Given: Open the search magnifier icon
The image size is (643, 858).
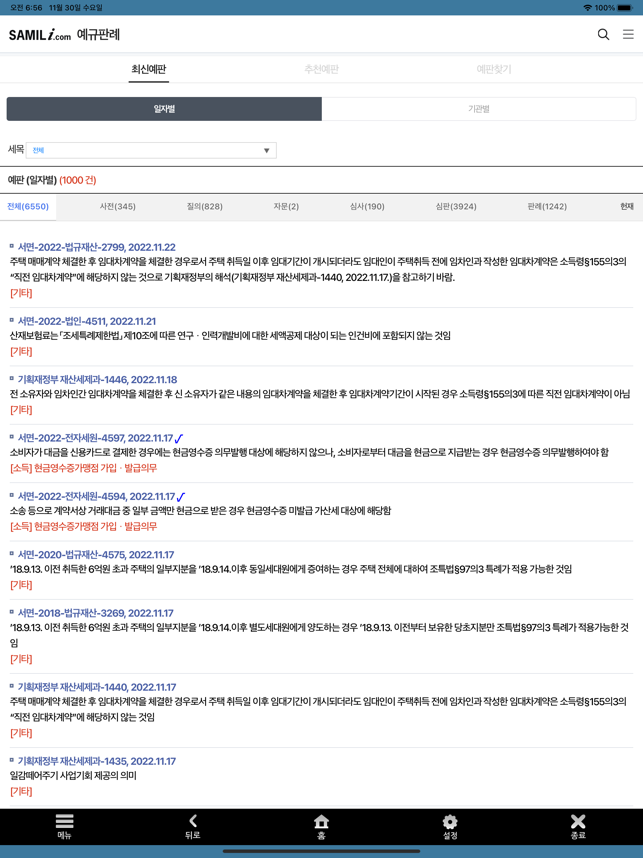Looking at the screenshot, I should coord(603,34).
